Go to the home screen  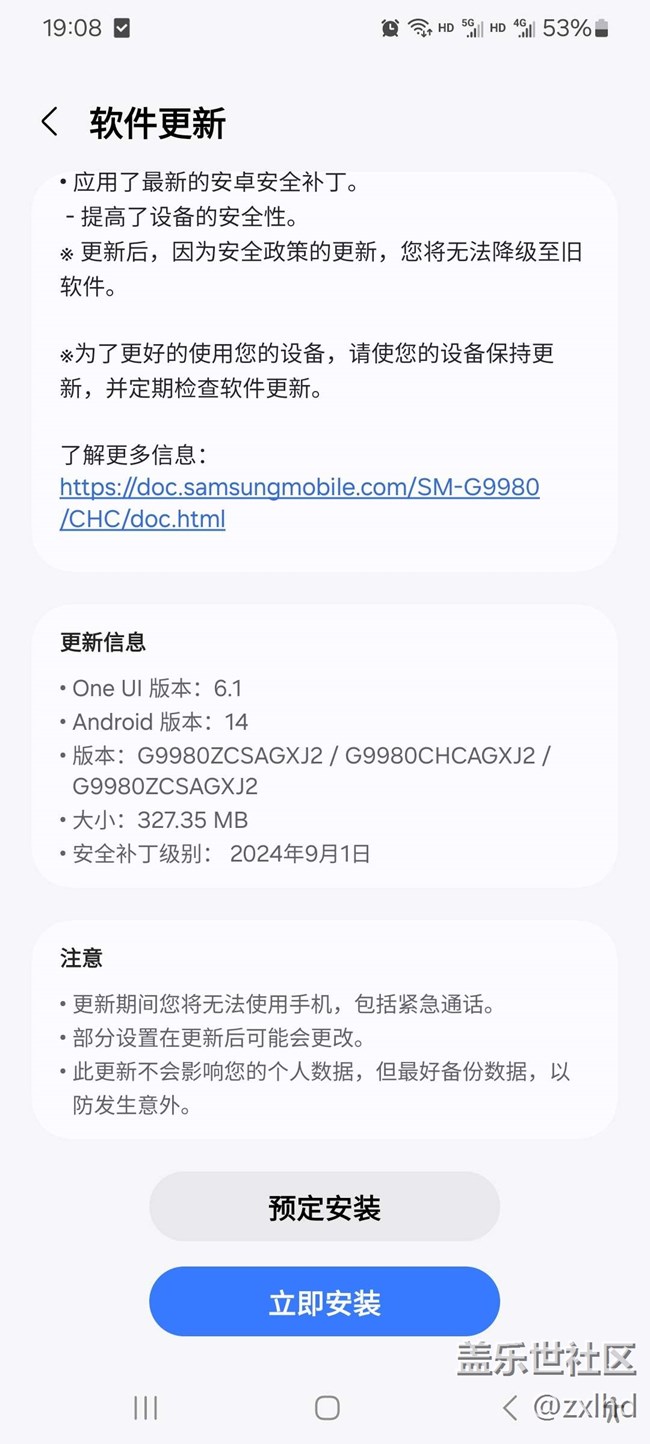[327, 1408]
